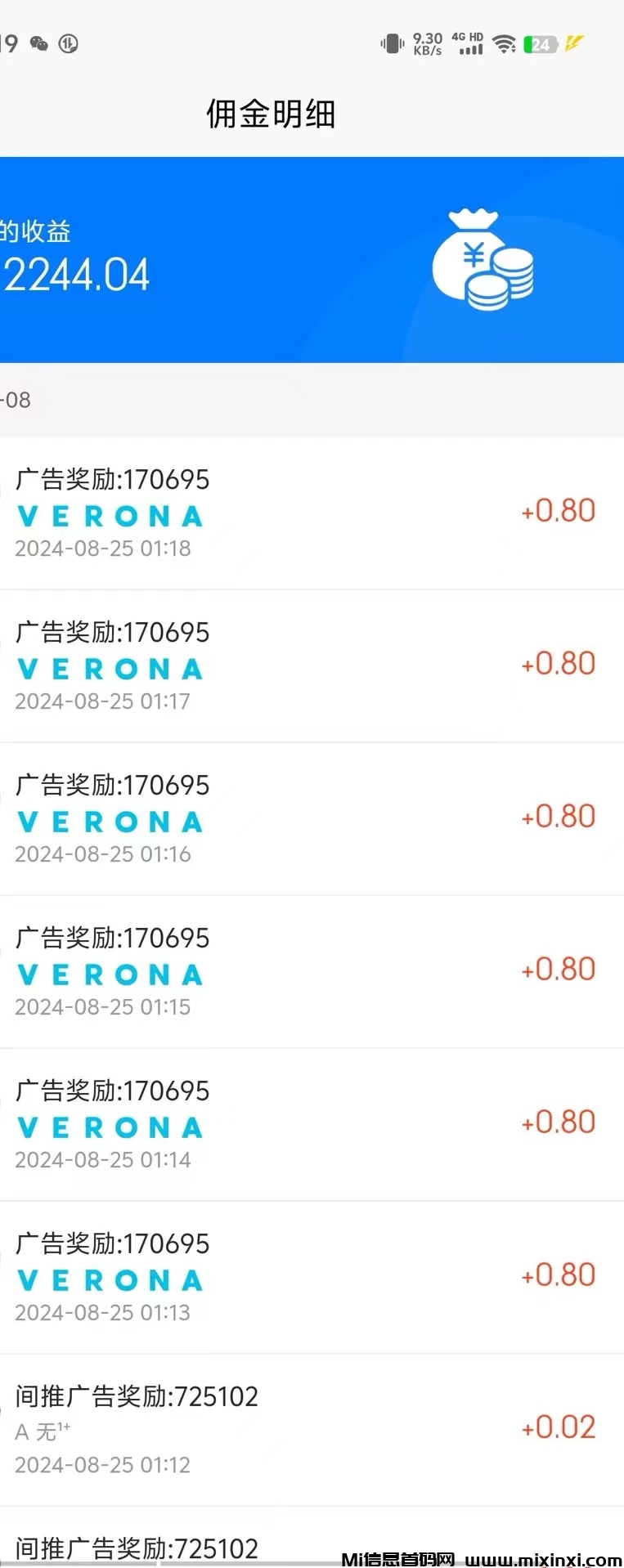Tap the circular app icon beside WeChat icon
This screenshot has height=1568, width=624.
(70, 43)
